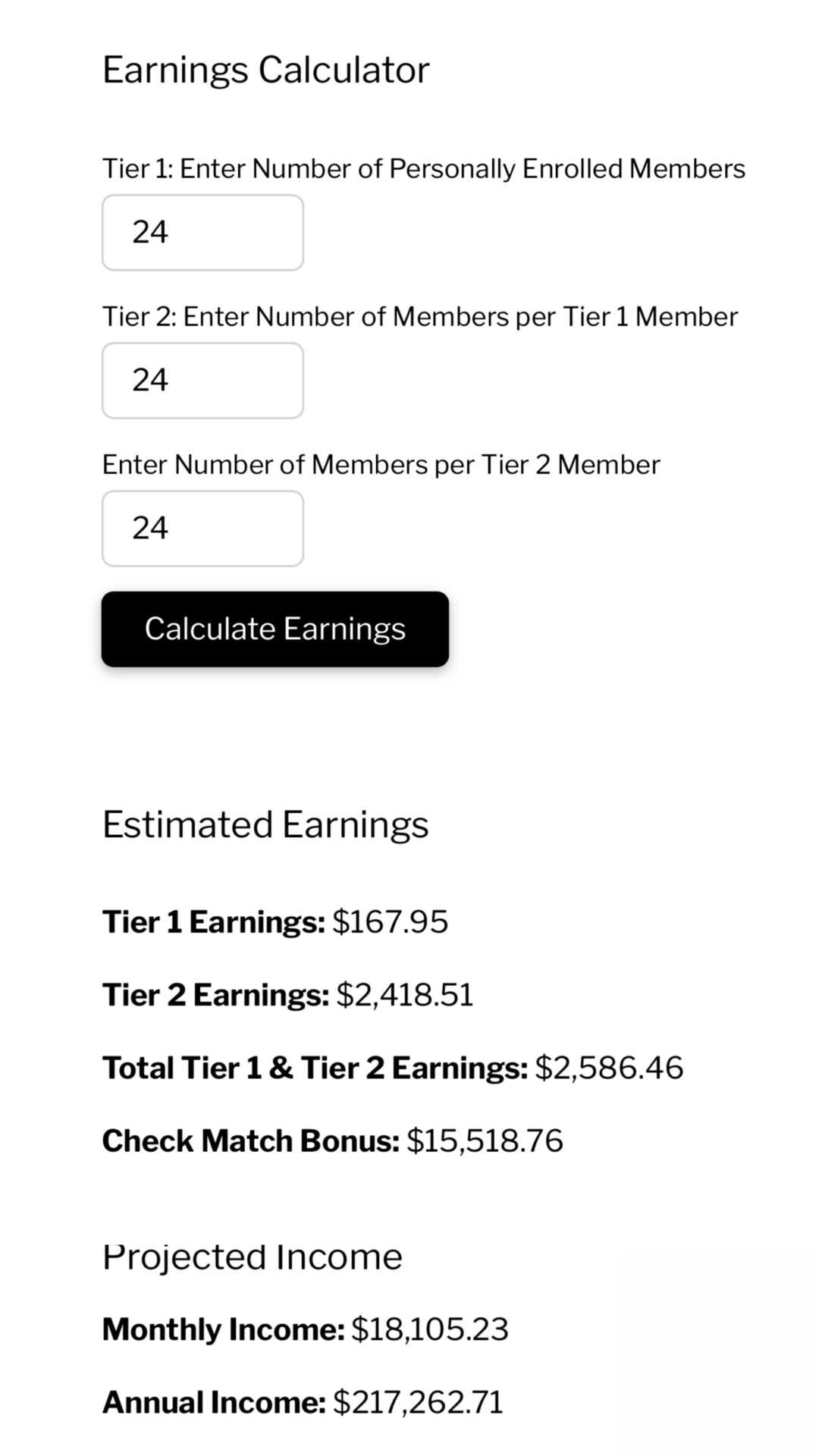Viewport: 819px width, 1456px height.
Task: Tap the Tier 1 personally enrolled members field
Action: [202, 232]
